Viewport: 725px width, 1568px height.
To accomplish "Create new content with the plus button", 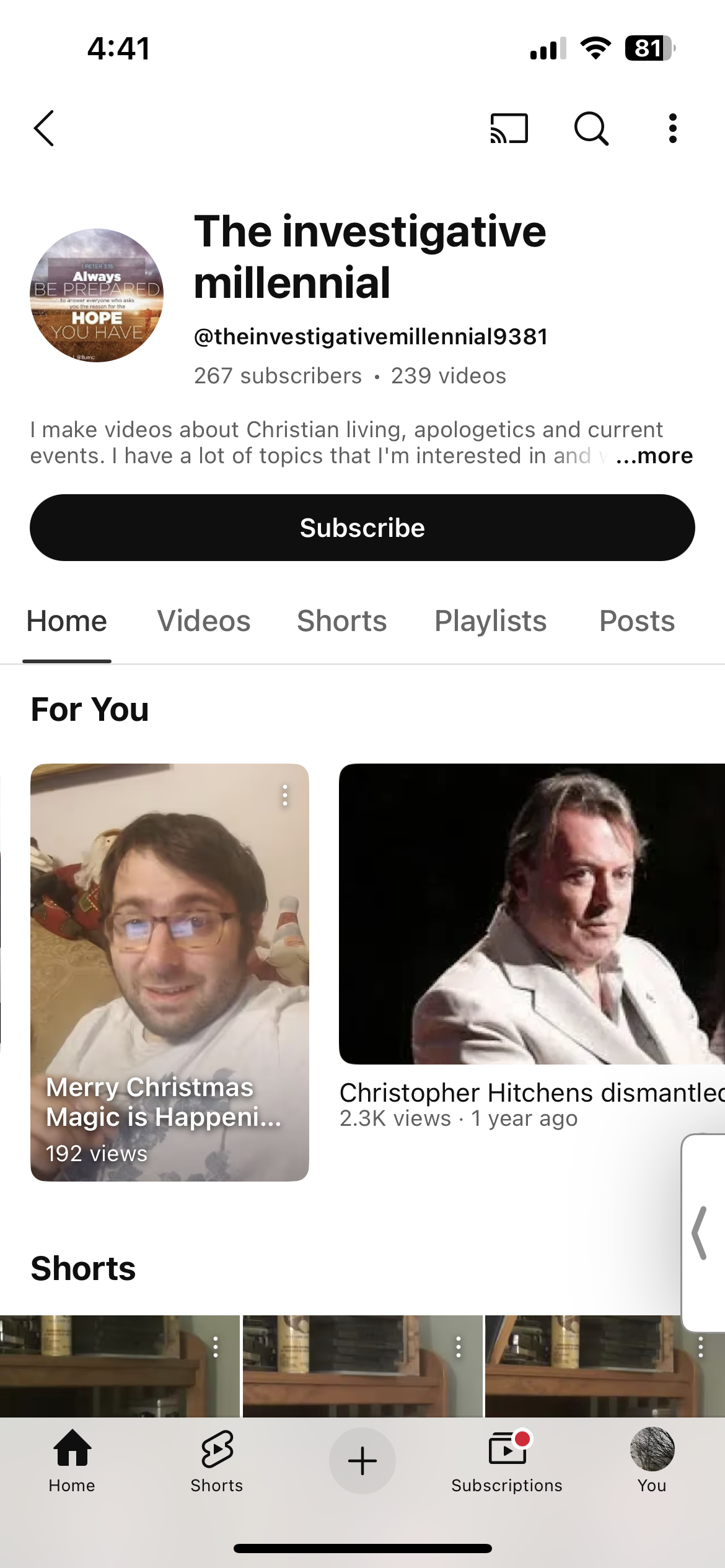I will [362, 1461].
